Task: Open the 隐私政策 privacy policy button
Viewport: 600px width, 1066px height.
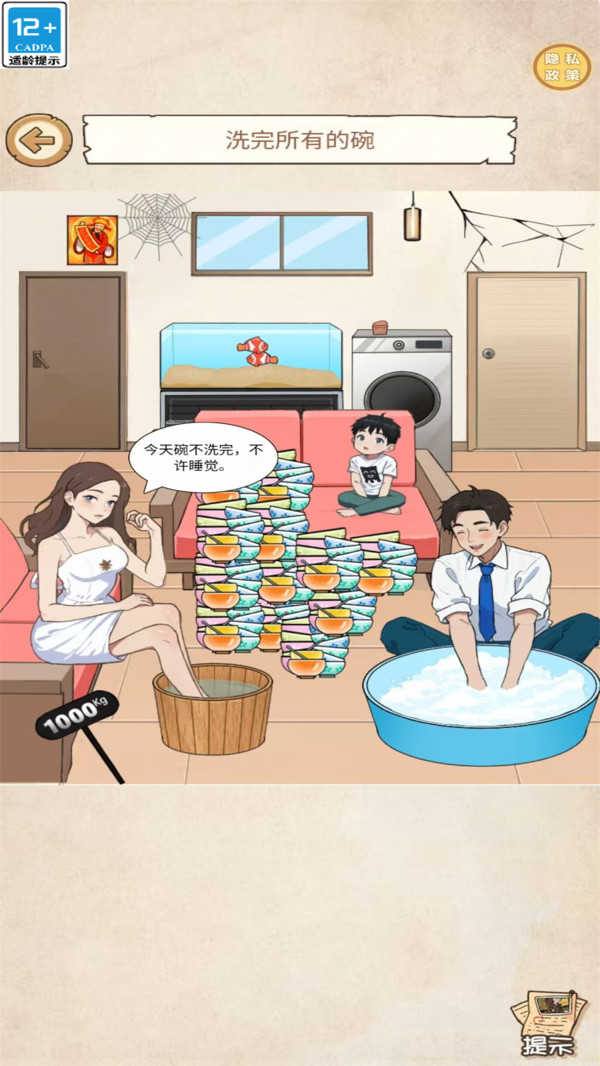Action: point(561,66)
